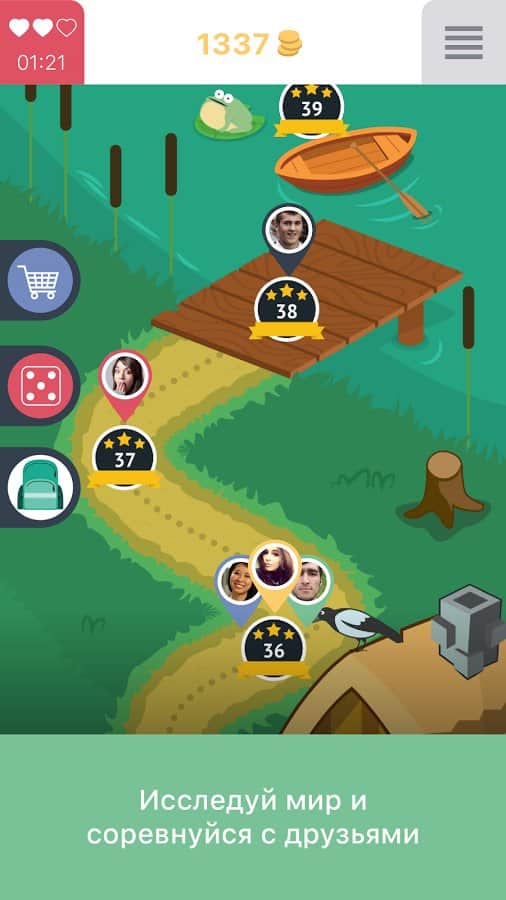Open the coin balance 1337

tap(250, 44)
